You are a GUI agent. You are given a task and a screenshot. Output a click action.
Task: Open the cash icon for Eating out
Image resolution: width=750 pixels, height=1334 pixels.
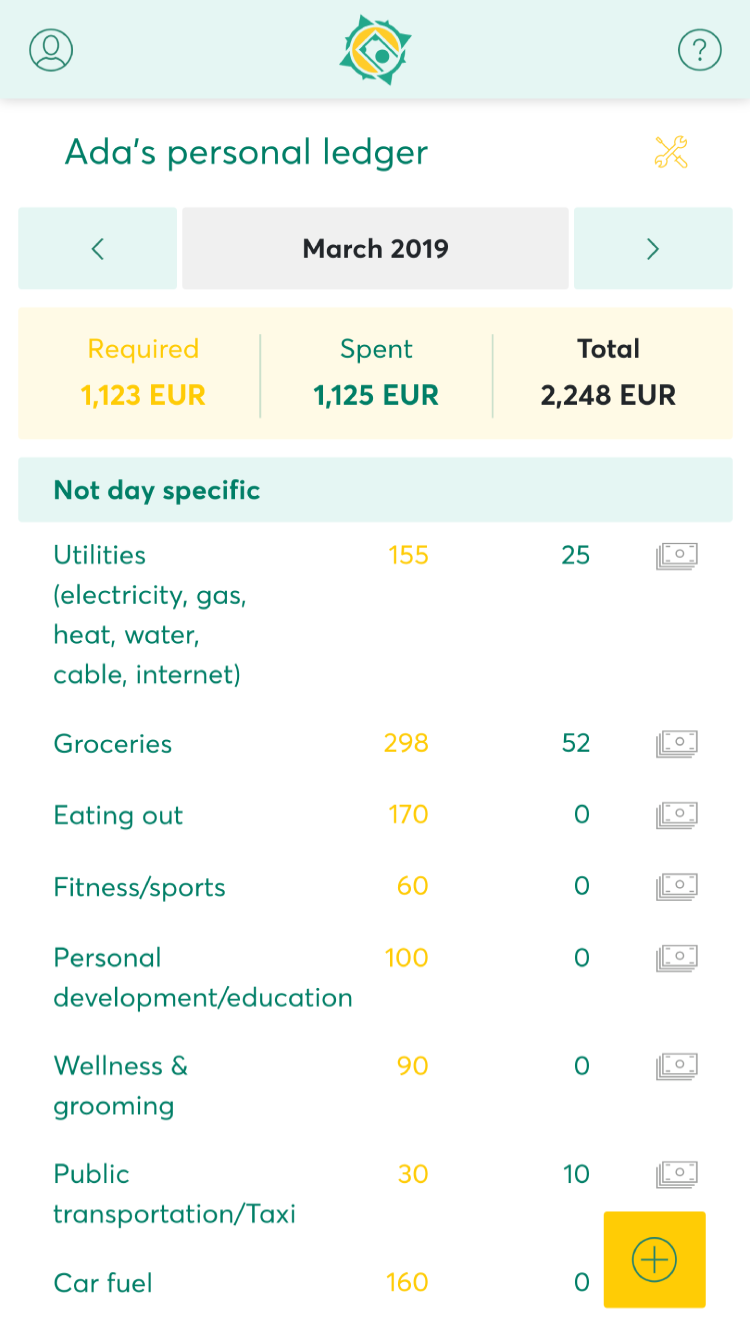click(677, 815)
